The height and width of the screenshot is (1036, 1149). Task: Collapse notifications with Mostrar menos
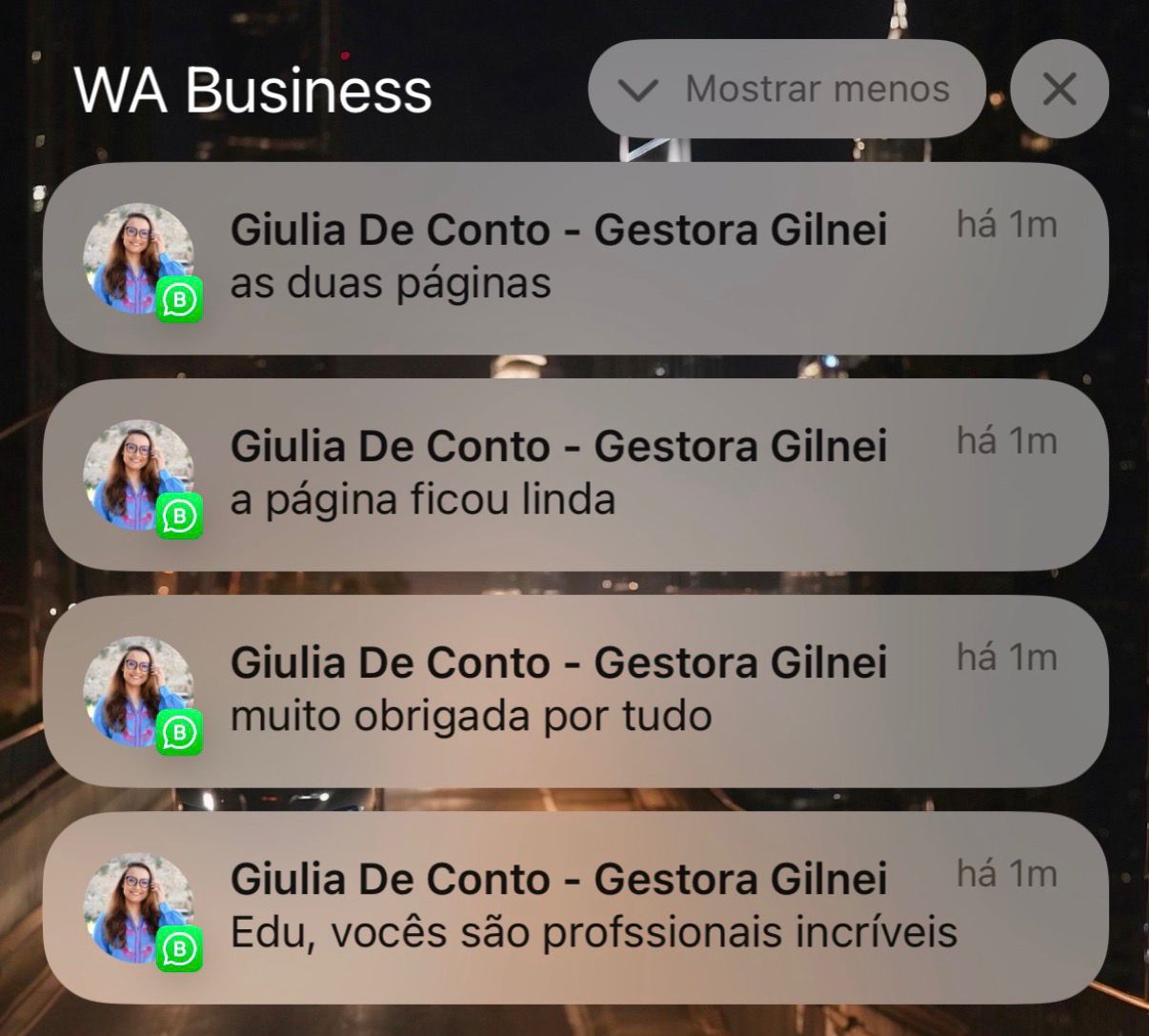(x=786, y=90)
